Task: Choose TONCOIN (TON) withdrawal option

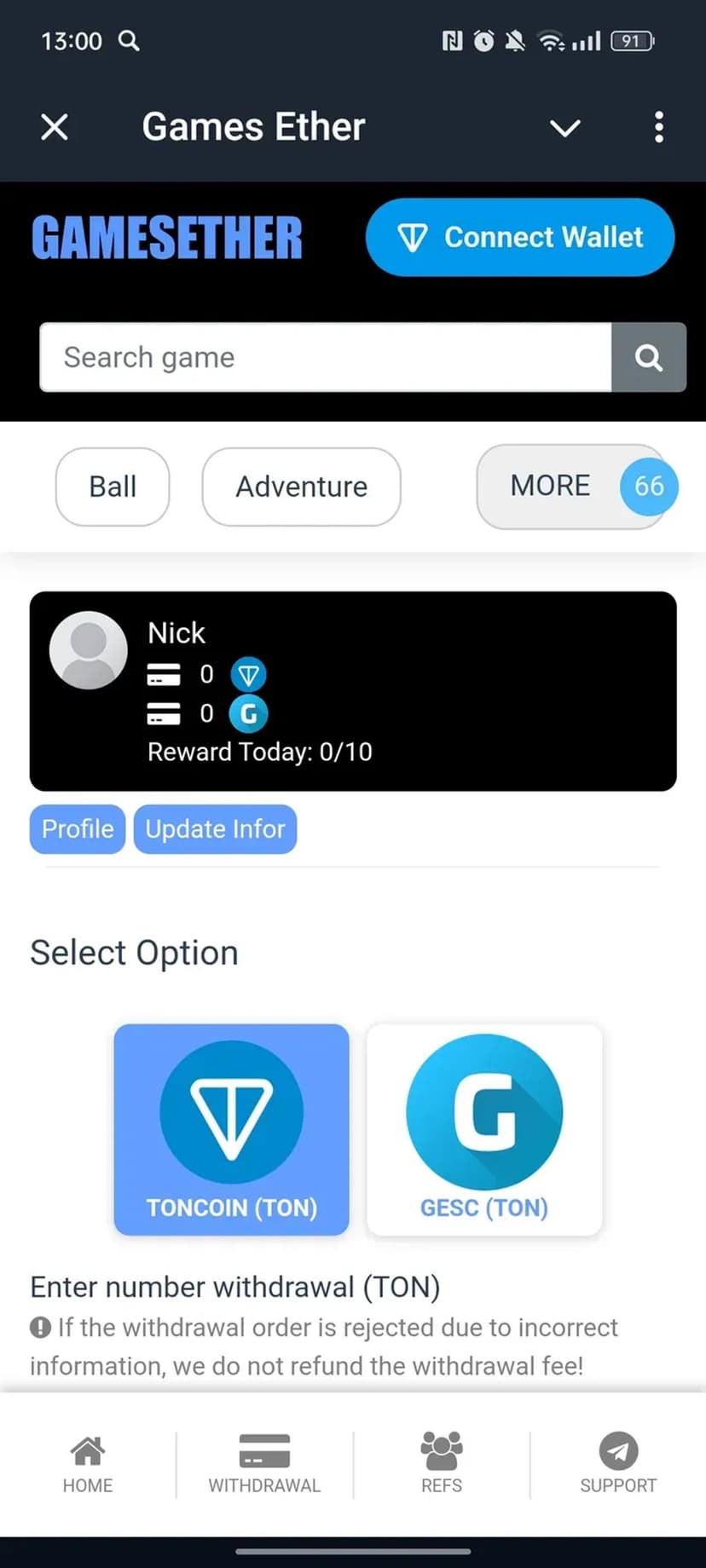Action: [231, 1129]
